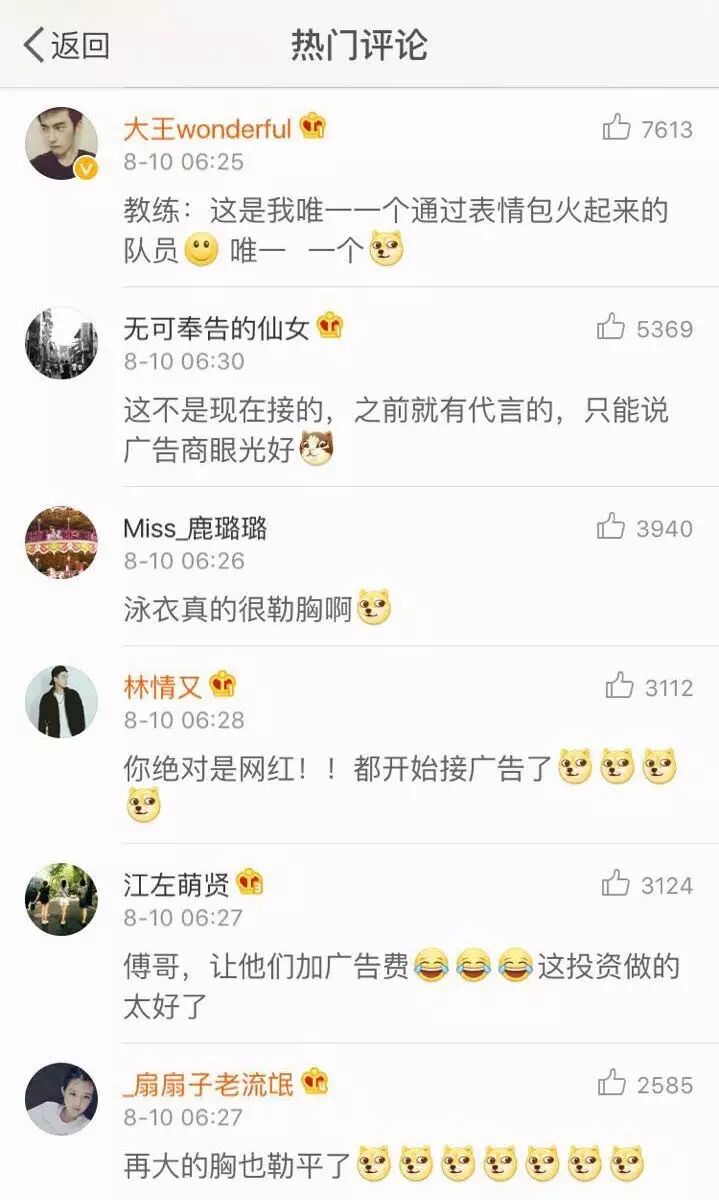The width and height of the screenshot is (719, 1200).
Task: Open 无可奉告的仙女's profile avatar
Action: (61, 343)
